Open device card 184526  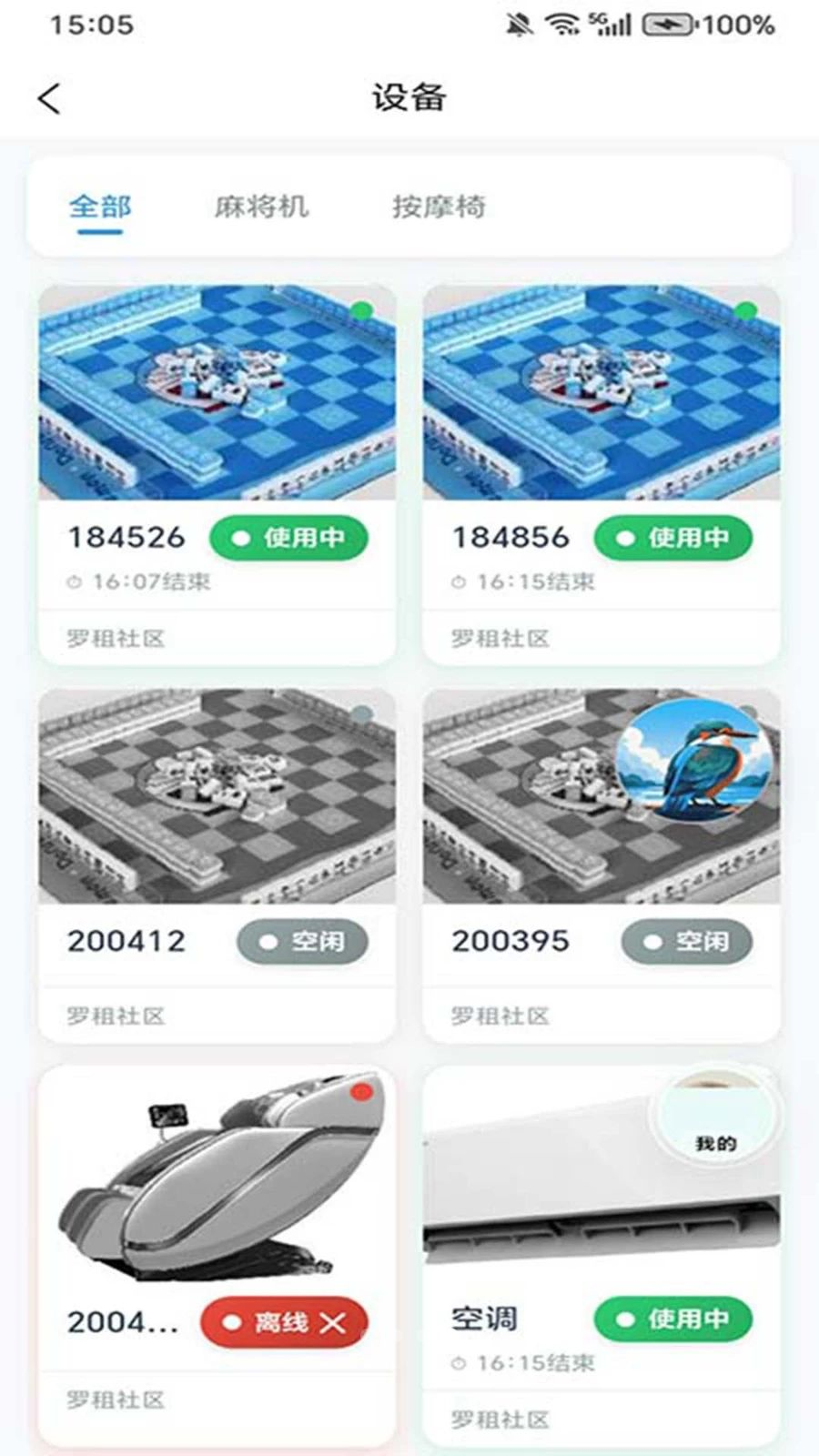click(217, 475)
